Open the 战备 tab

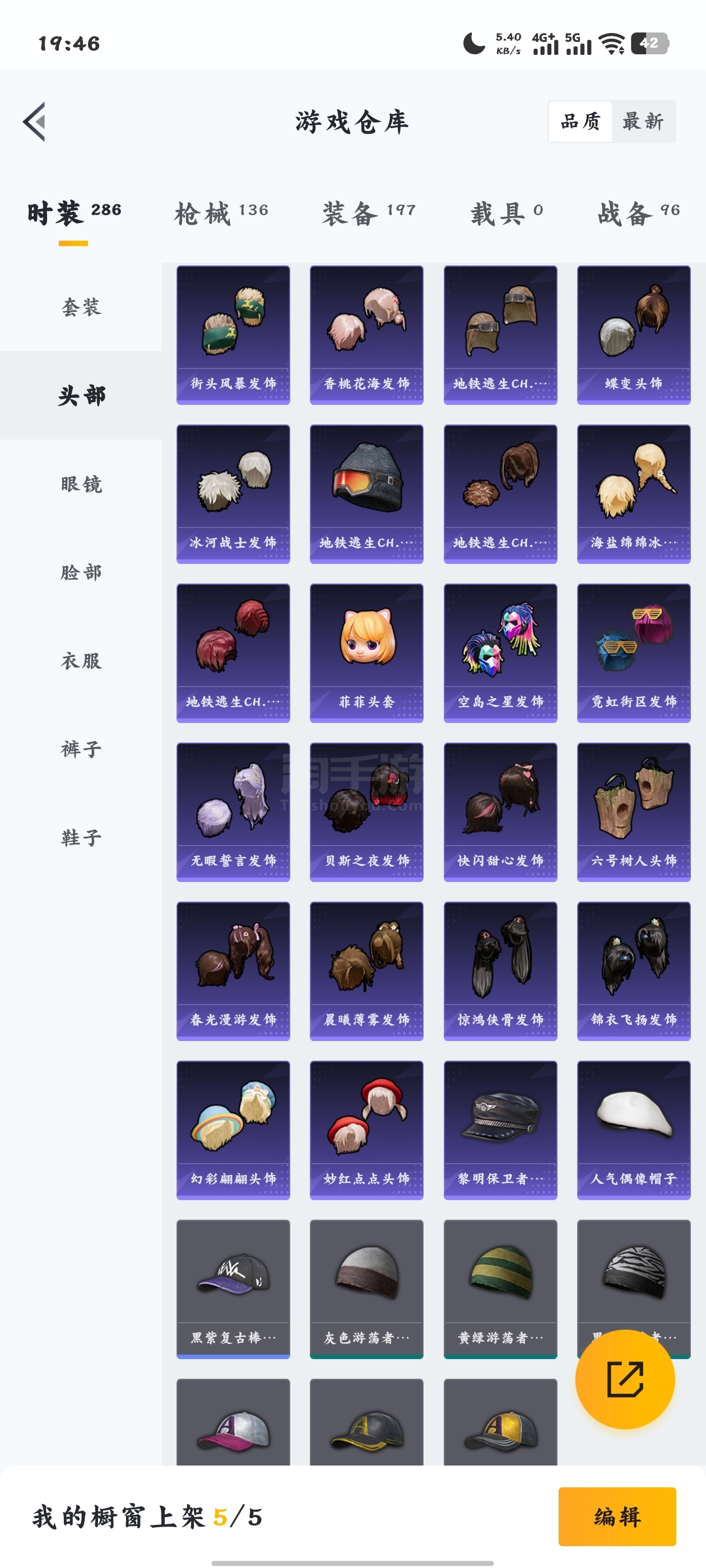[x=638, y=213]
